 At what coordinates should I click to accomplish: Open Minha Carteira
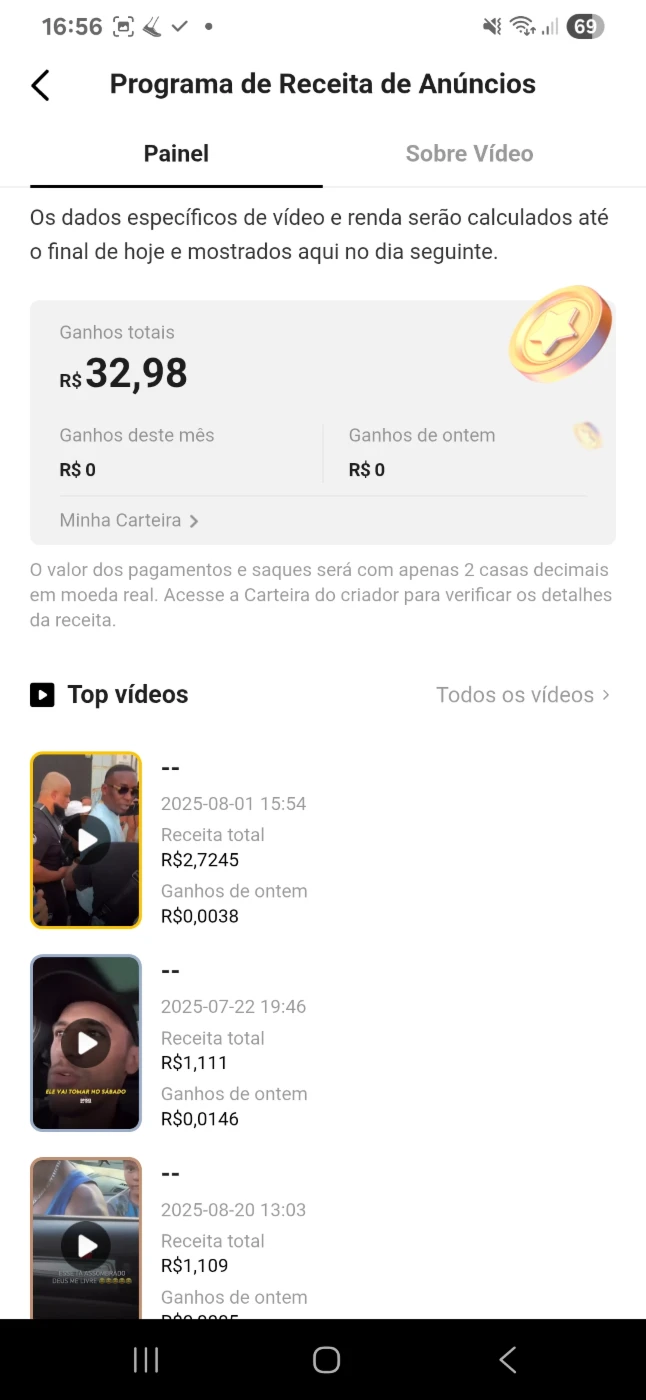[x=130, y=521]
